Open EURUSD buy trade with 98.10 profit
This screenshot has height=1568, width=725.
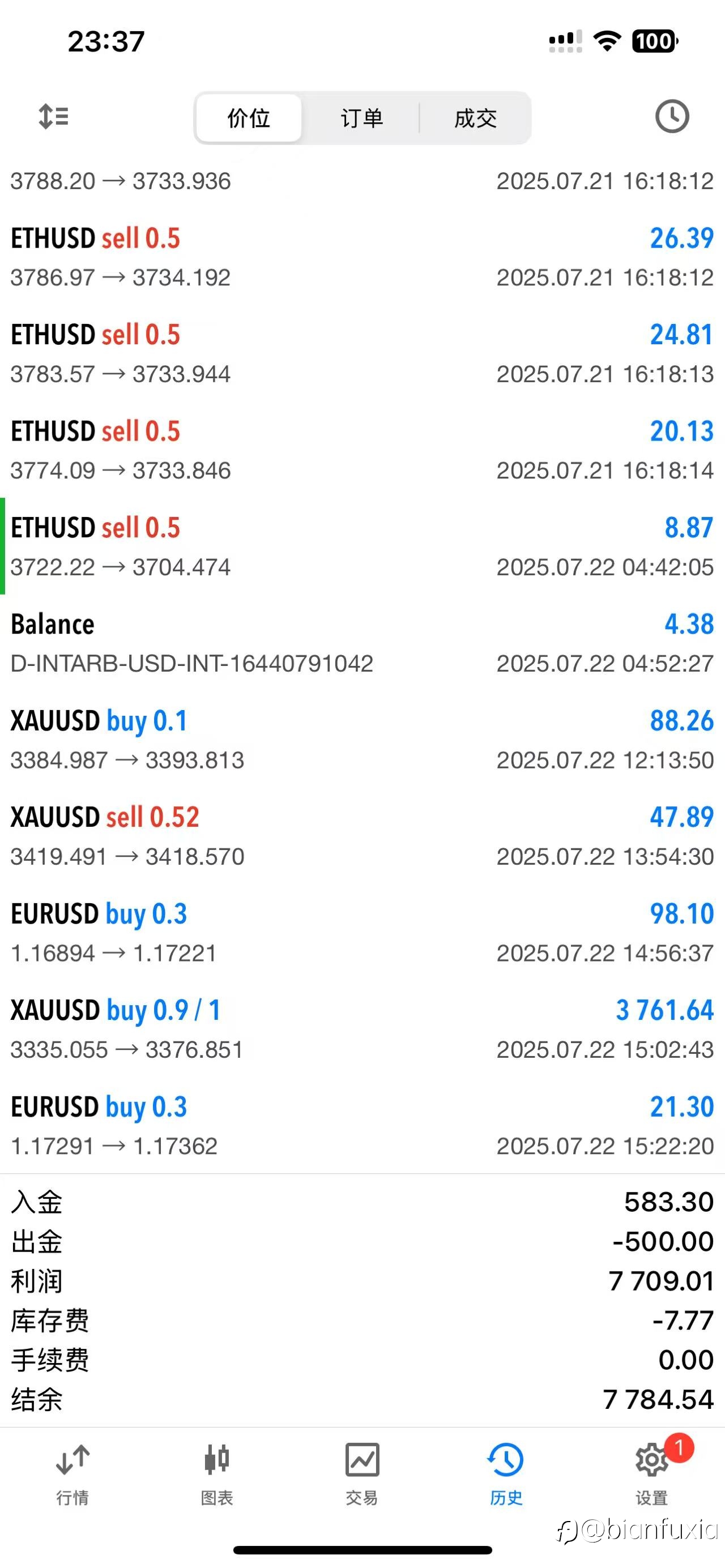362,933
